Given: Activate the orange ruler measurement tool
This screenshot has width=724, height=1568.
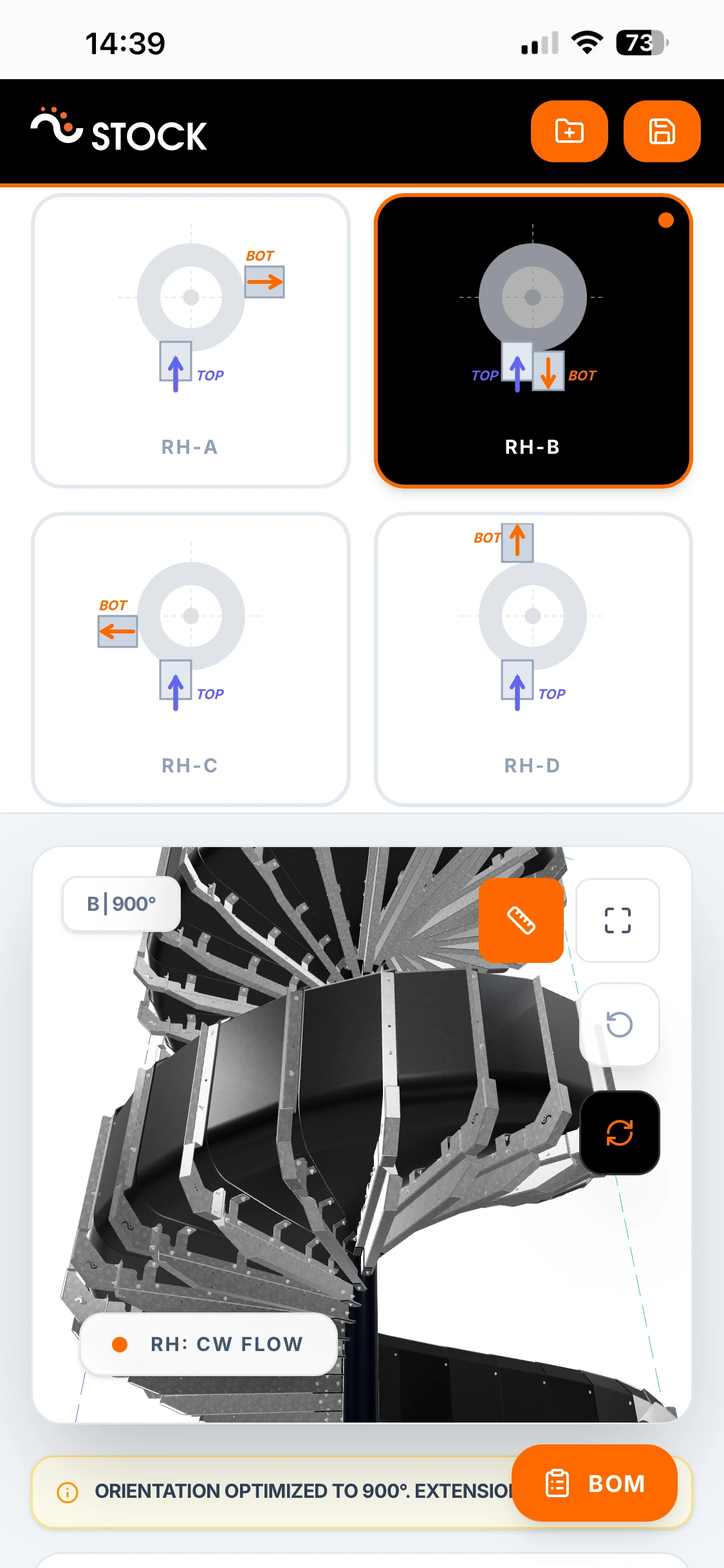Looking at the screenshot, I should tap(522, 920).
